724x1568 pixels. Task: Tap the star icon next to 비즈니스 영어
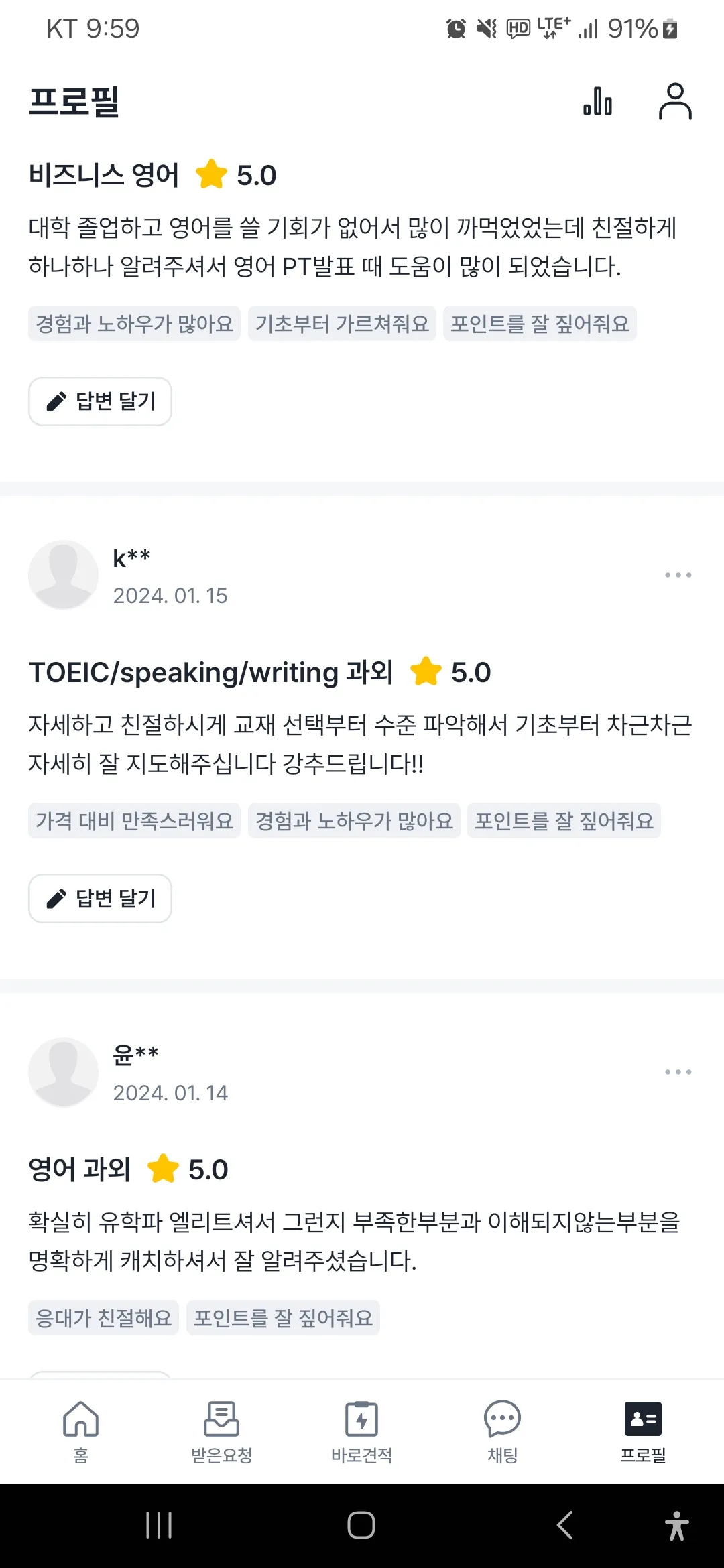click(x=213, y=174)
